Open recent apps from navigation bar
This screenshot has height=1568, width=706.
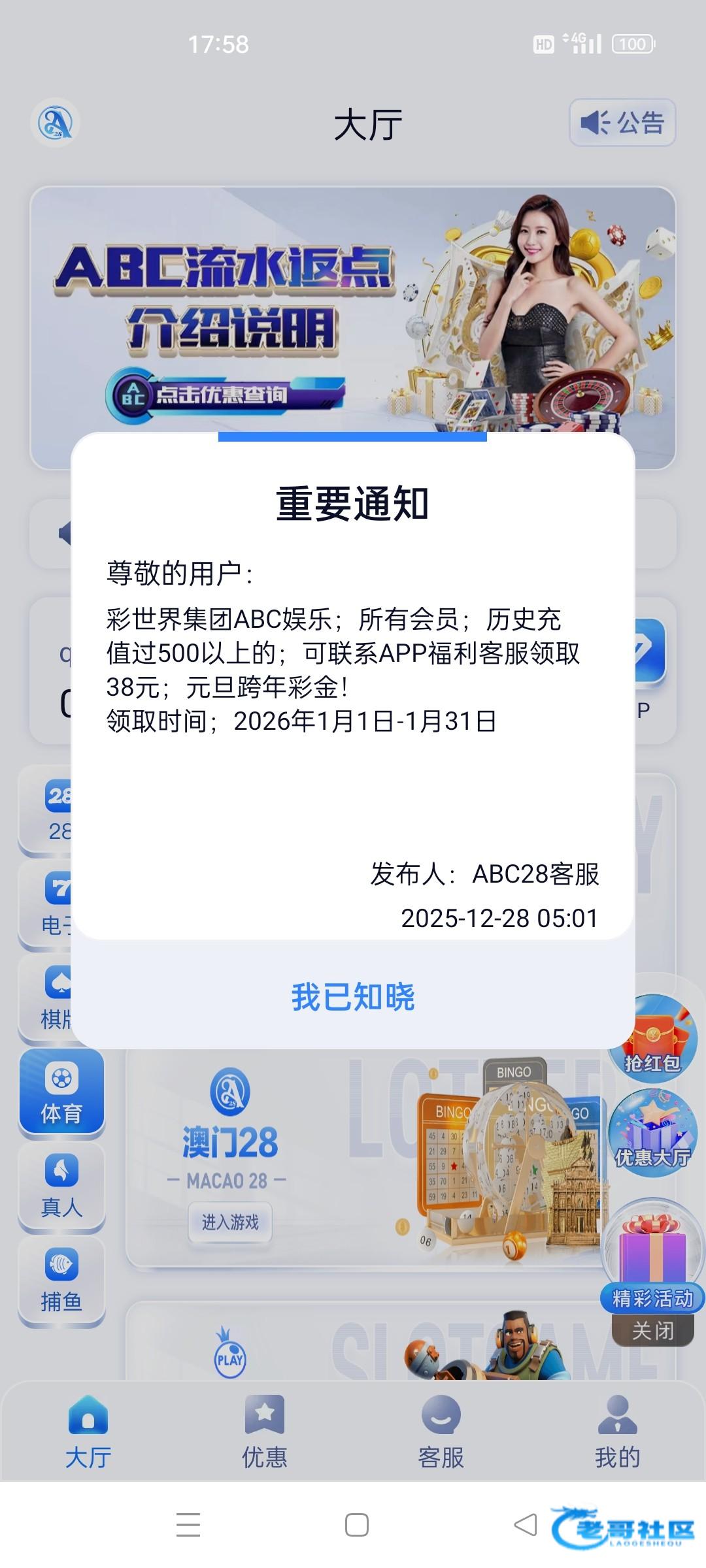[188, 1525]
